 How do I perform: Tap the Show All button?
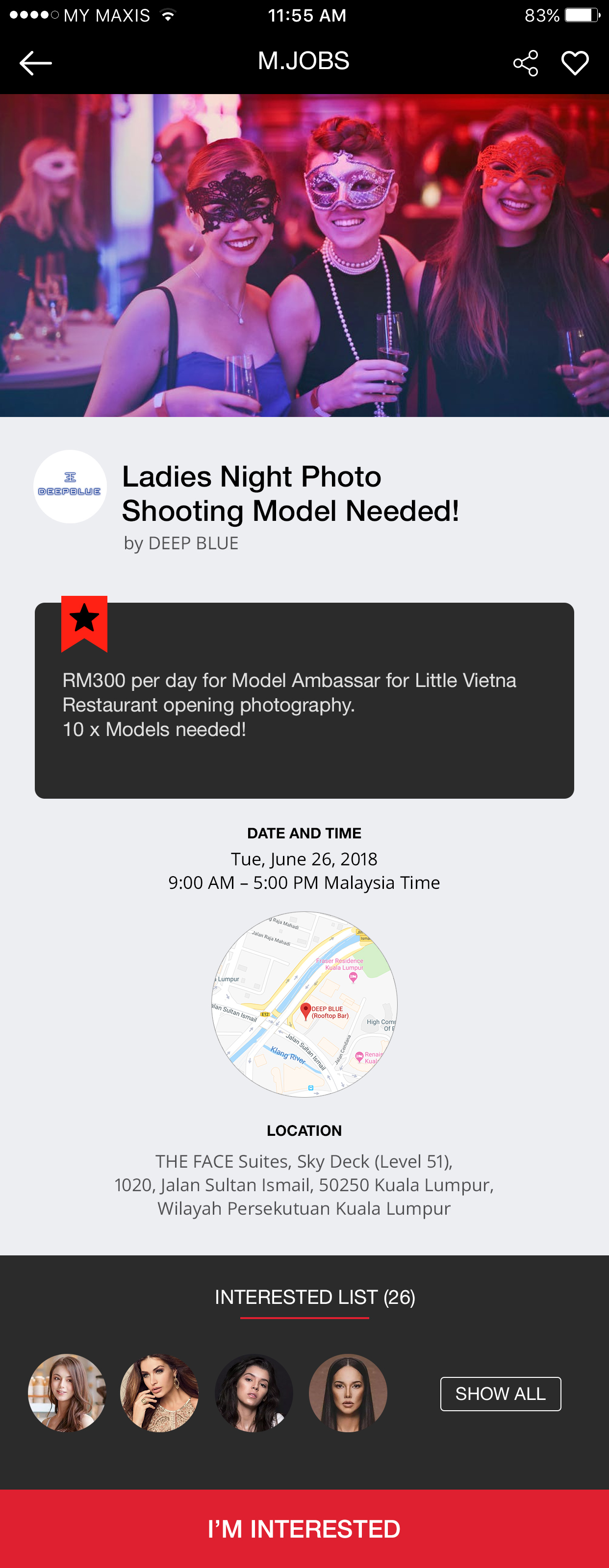500,1393
